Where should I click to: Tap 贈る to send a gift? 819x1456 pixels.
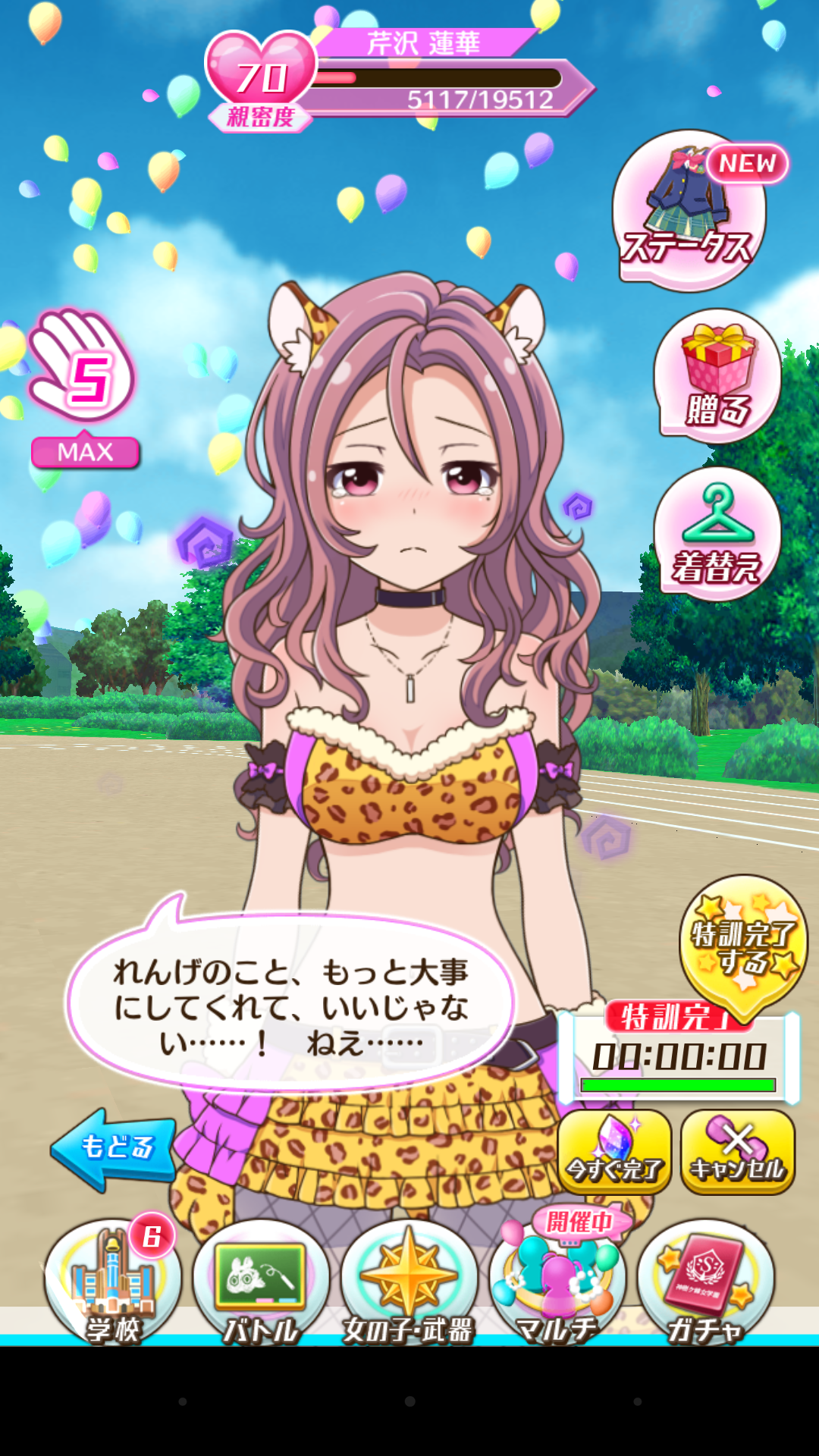pyautogui.click(x=717, y=377)
